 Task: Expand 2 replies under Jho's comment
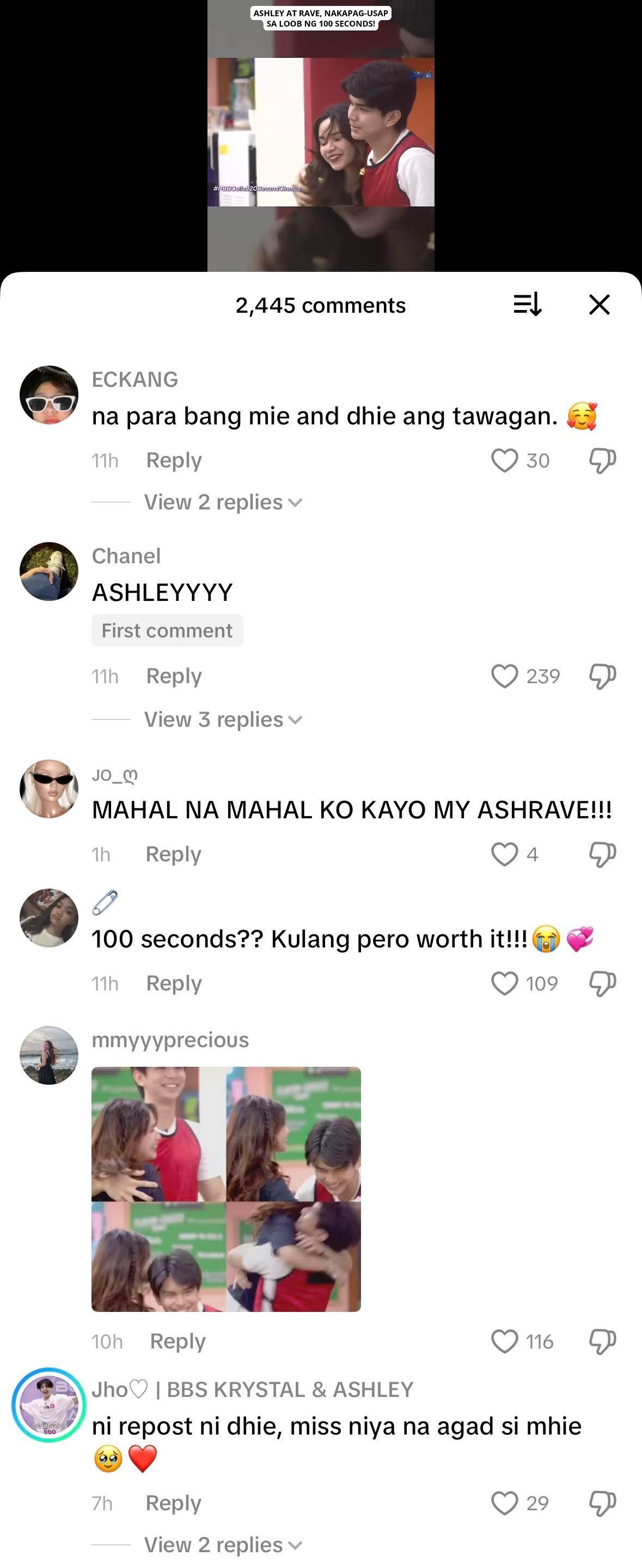[222, 1545]
